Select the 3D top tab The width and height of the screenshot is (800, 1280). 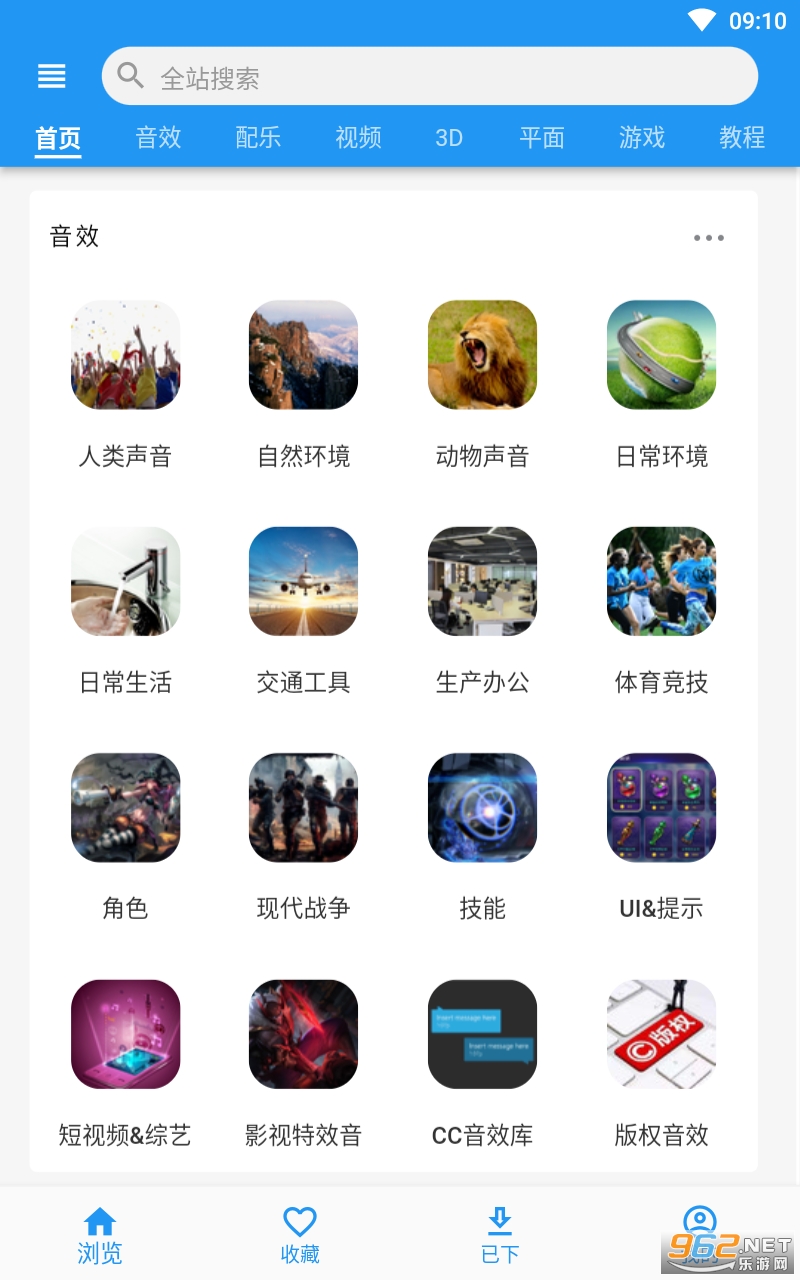[x=449, y=138]
